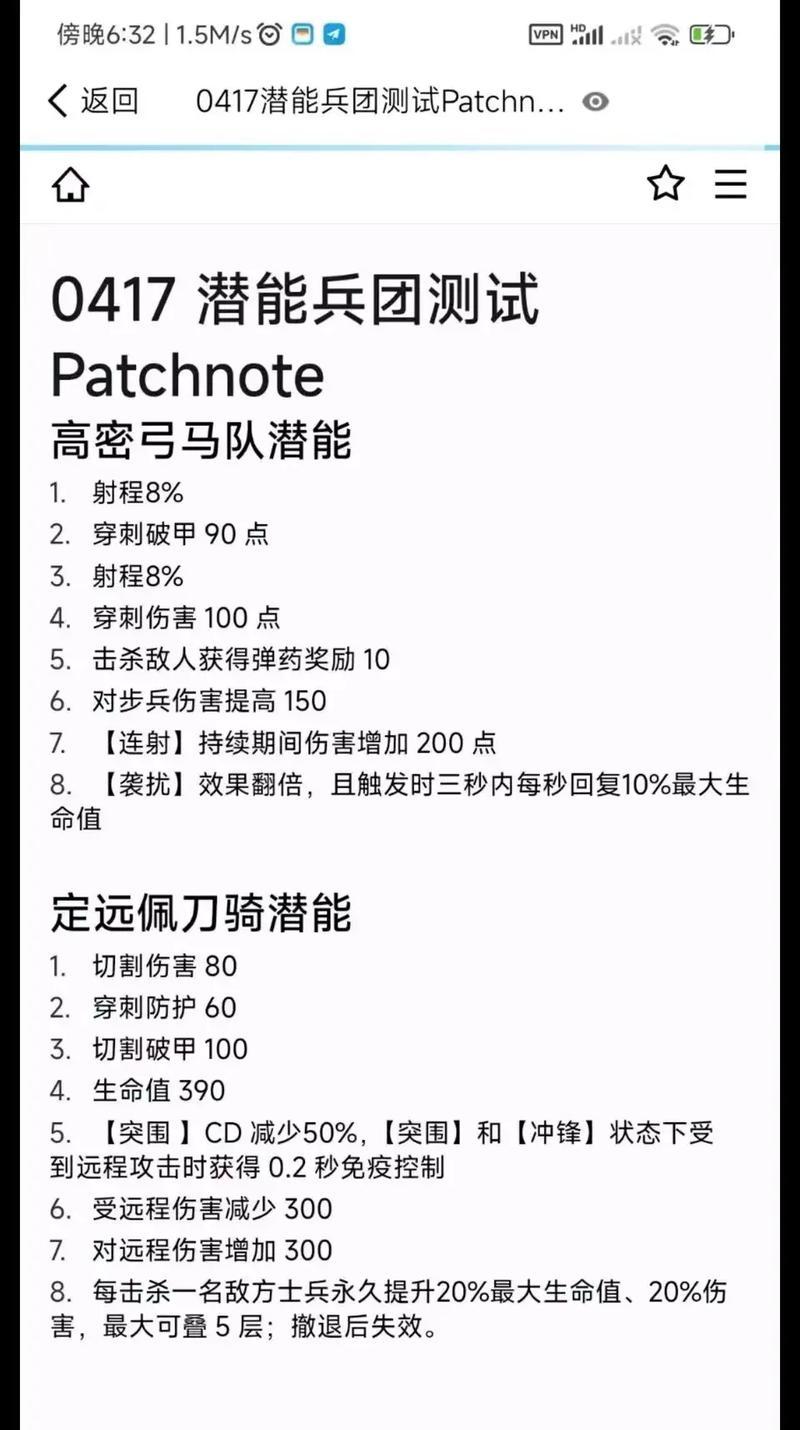Tap the 返回 back button
Viewport: 800px width, 1430px height.
point(92,101)
